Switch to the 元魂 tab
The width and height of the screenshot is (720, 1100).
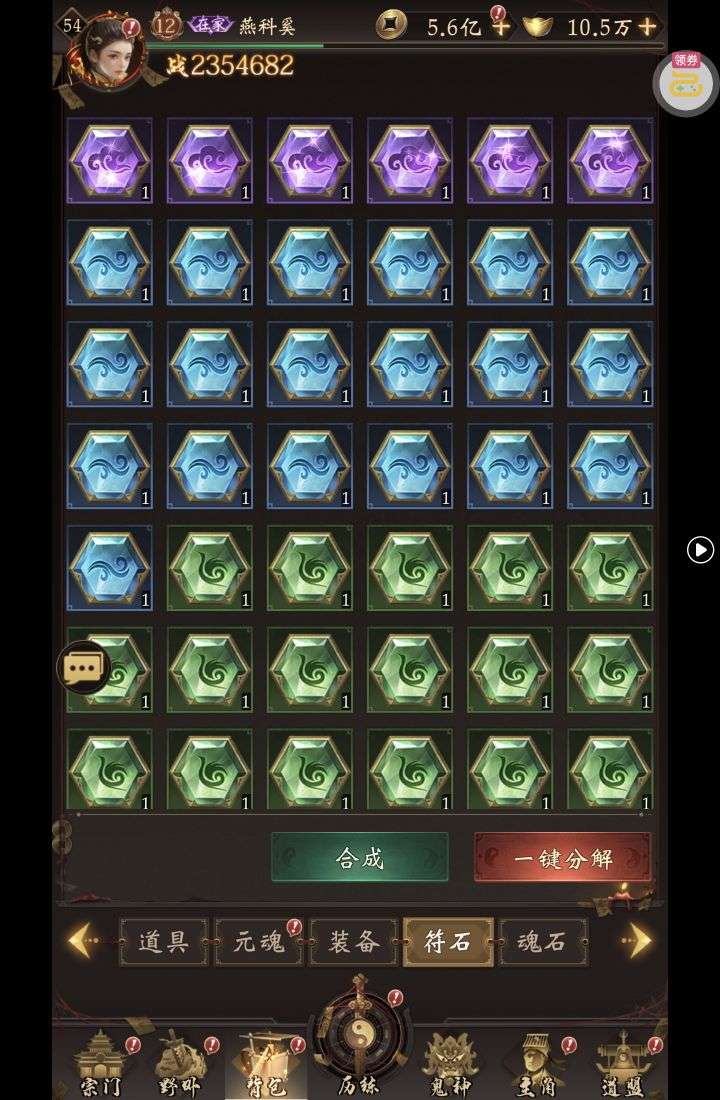(x=258, y=942)
